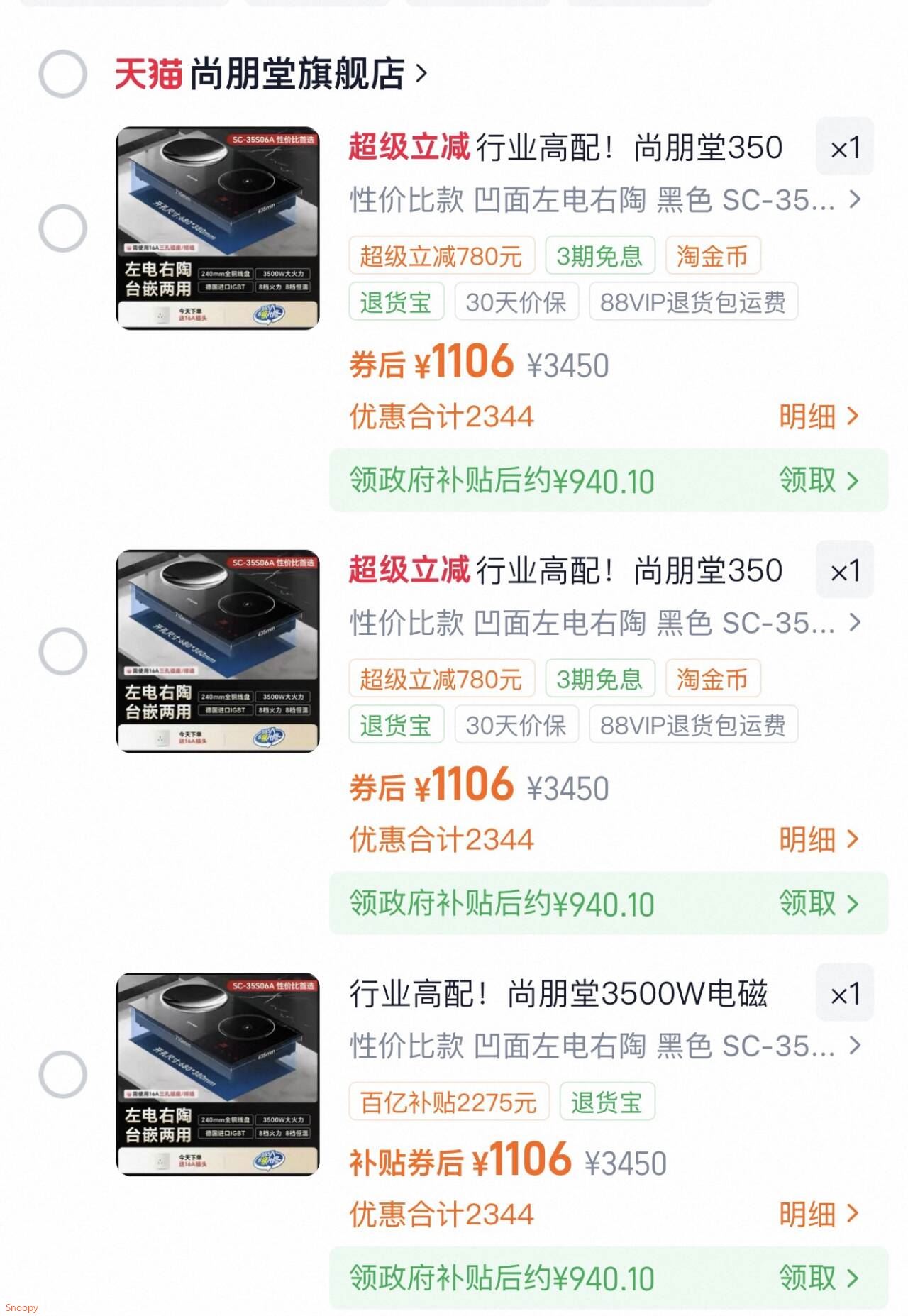Open the SKU selector on the second 超级立减 item
908x1316 pixels.
pyautogui.click(x=604, y=624)
